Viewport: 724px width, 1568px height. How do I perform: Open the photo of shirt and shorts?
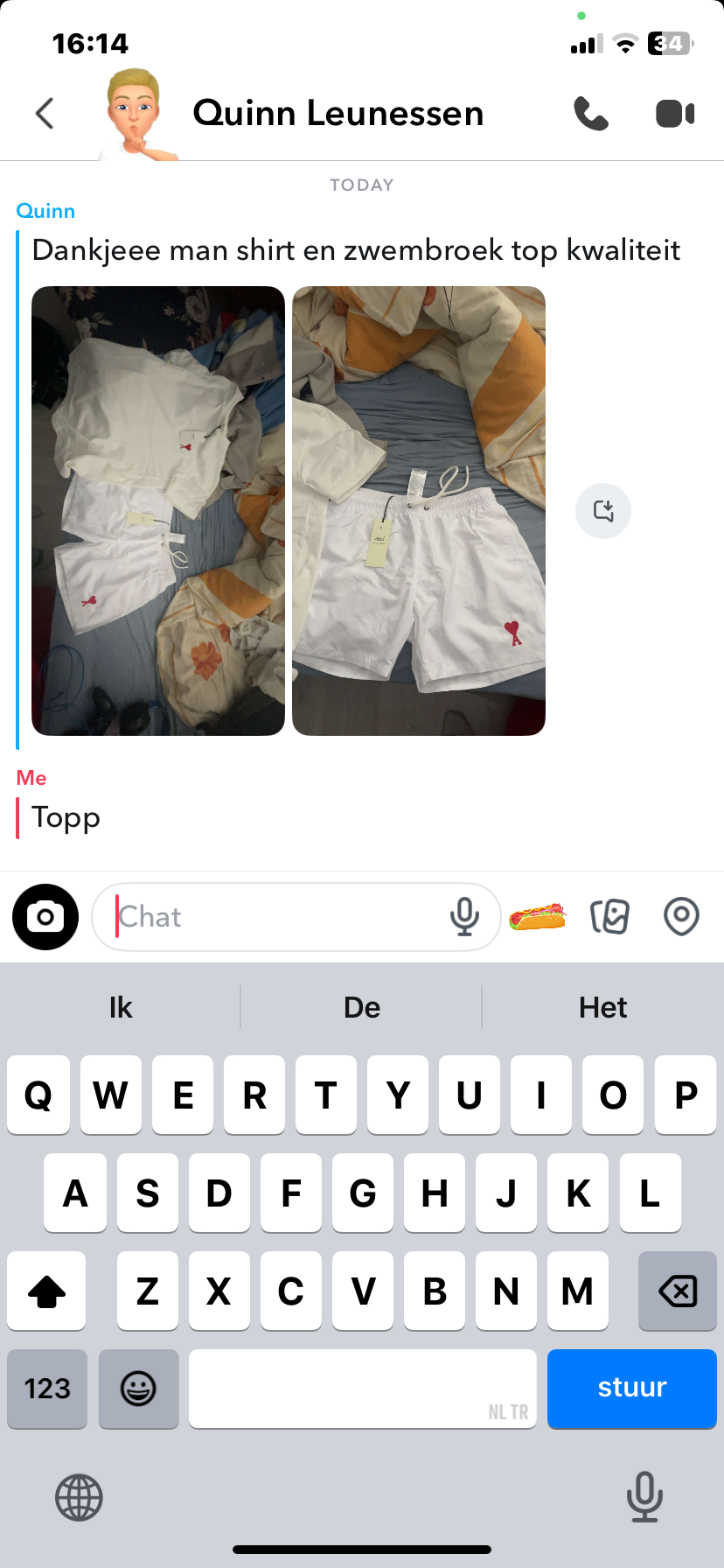[158, 511]
